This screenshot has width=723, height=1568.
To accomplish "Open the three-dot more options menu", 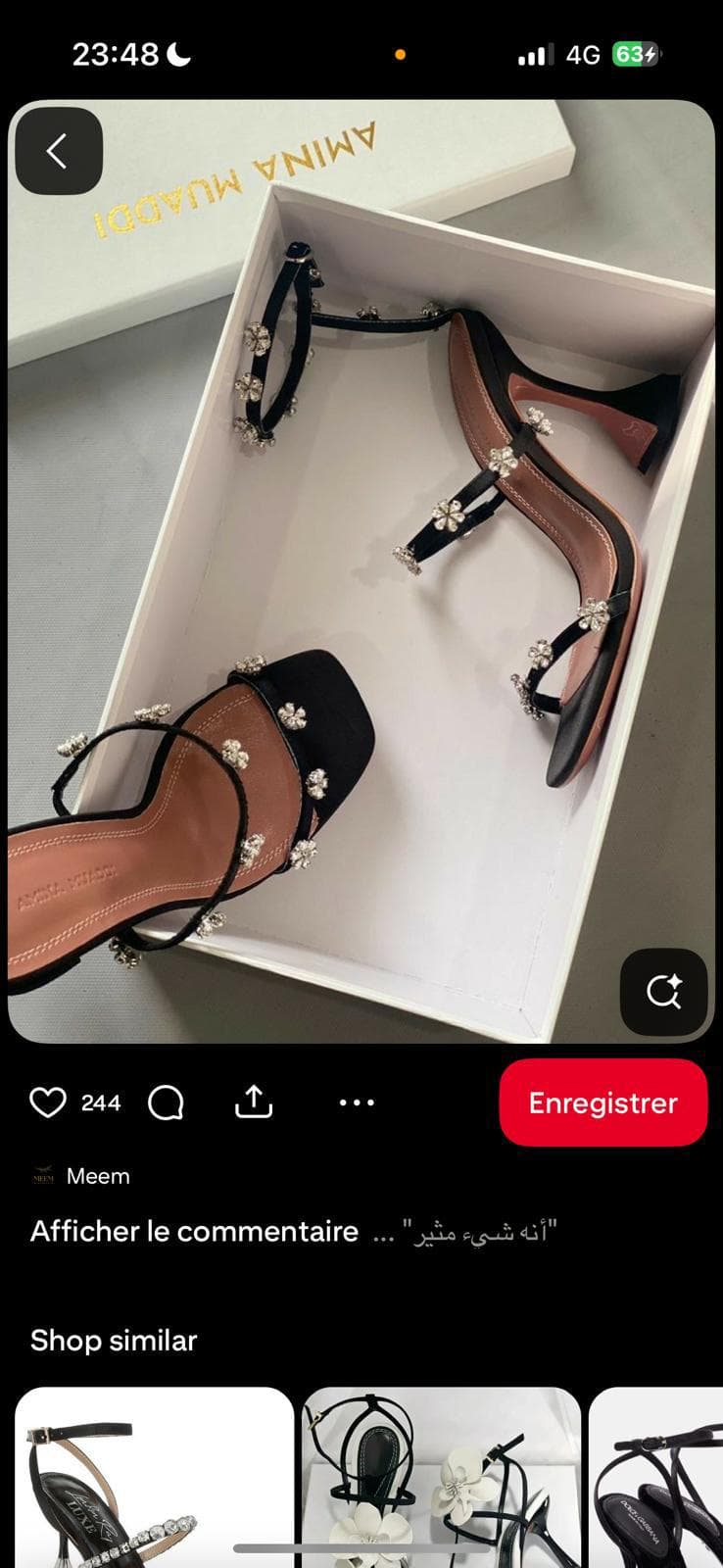I will [355, 1102].
